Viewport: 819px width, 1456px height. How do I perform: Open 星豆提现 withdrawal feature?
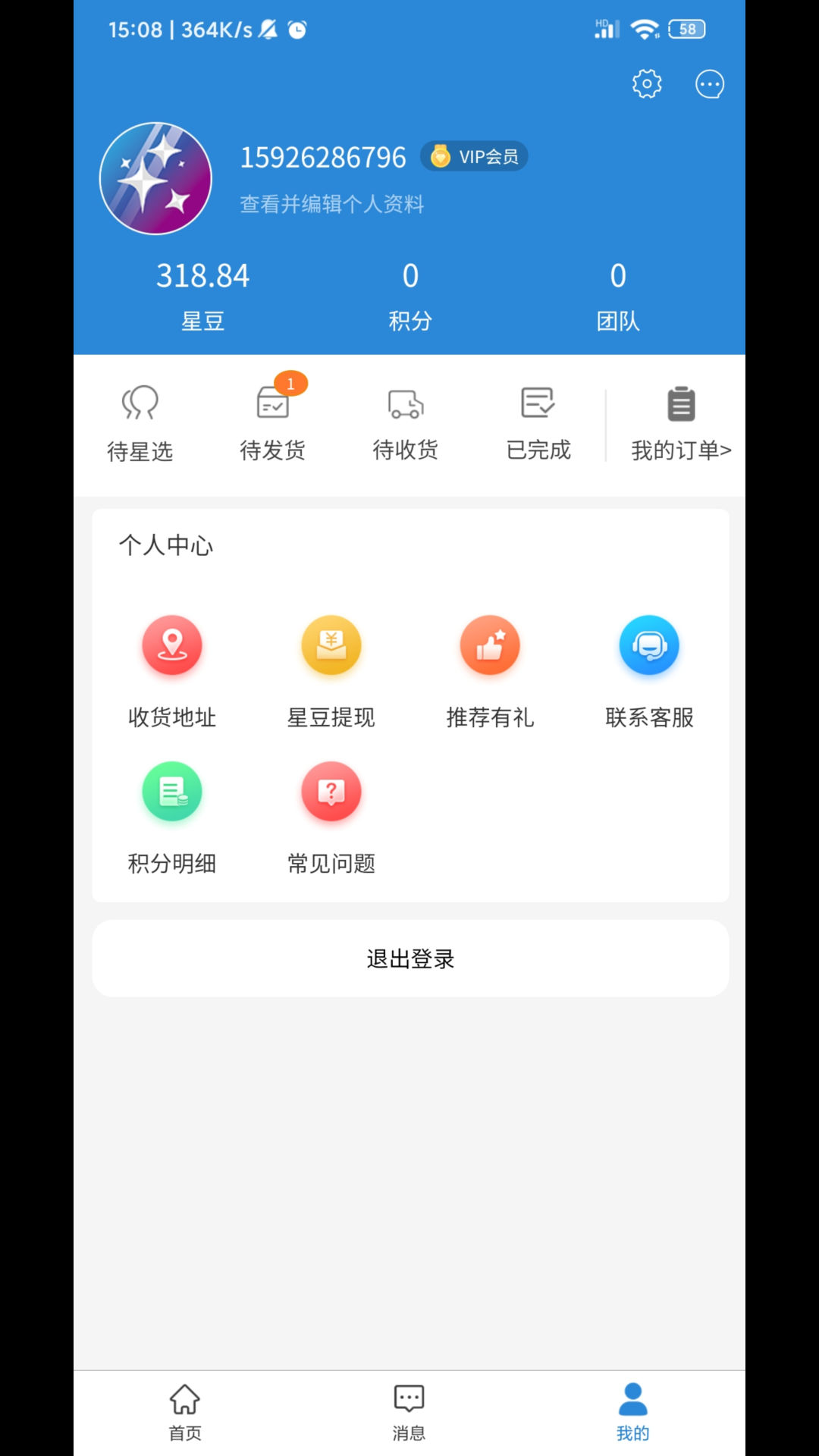point(331,671)
